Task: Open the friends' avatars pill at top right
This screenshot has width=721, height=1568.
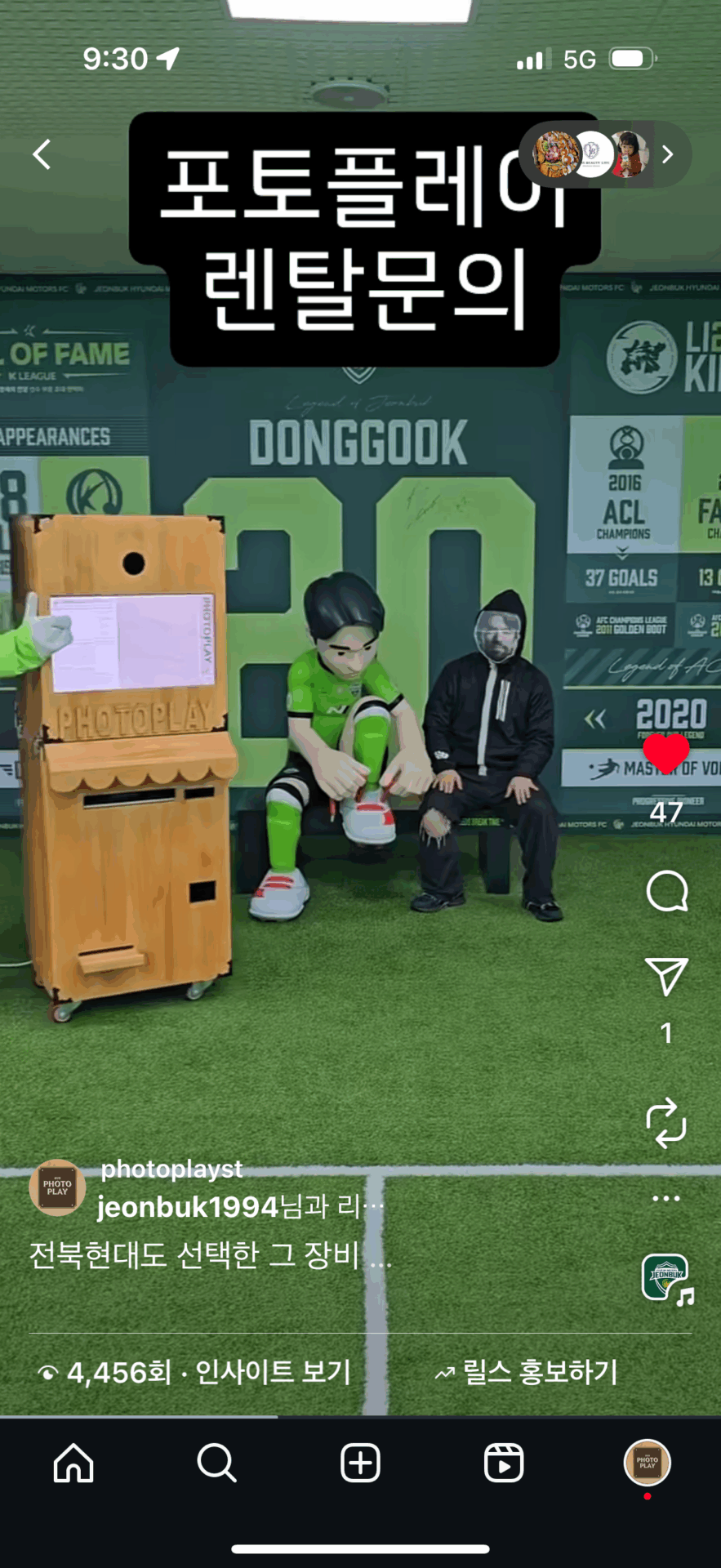Action: pyautogui.click(x=604, y=154)
